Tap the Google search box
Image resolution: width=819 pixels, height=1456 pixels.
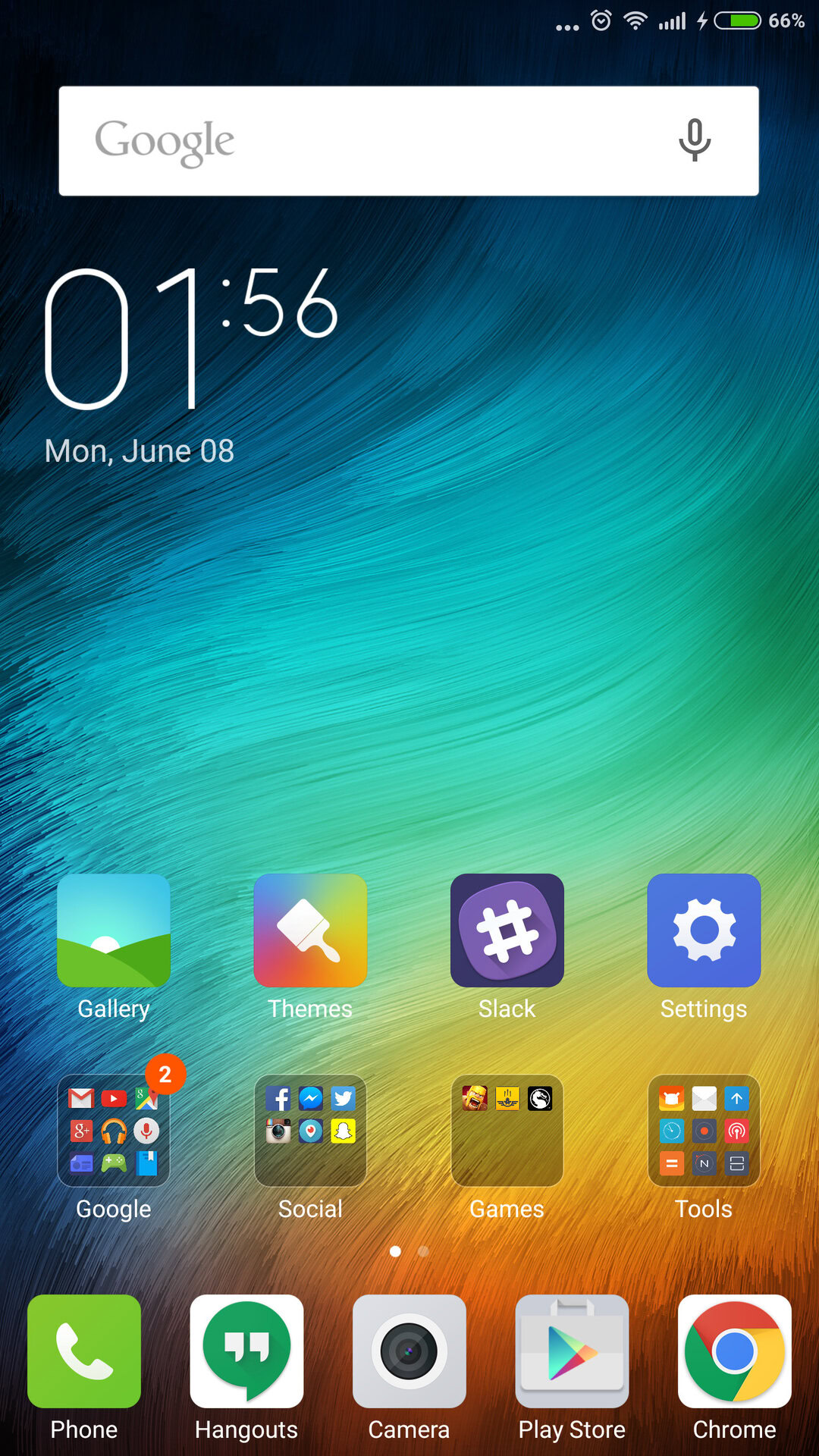pos(409,141)
